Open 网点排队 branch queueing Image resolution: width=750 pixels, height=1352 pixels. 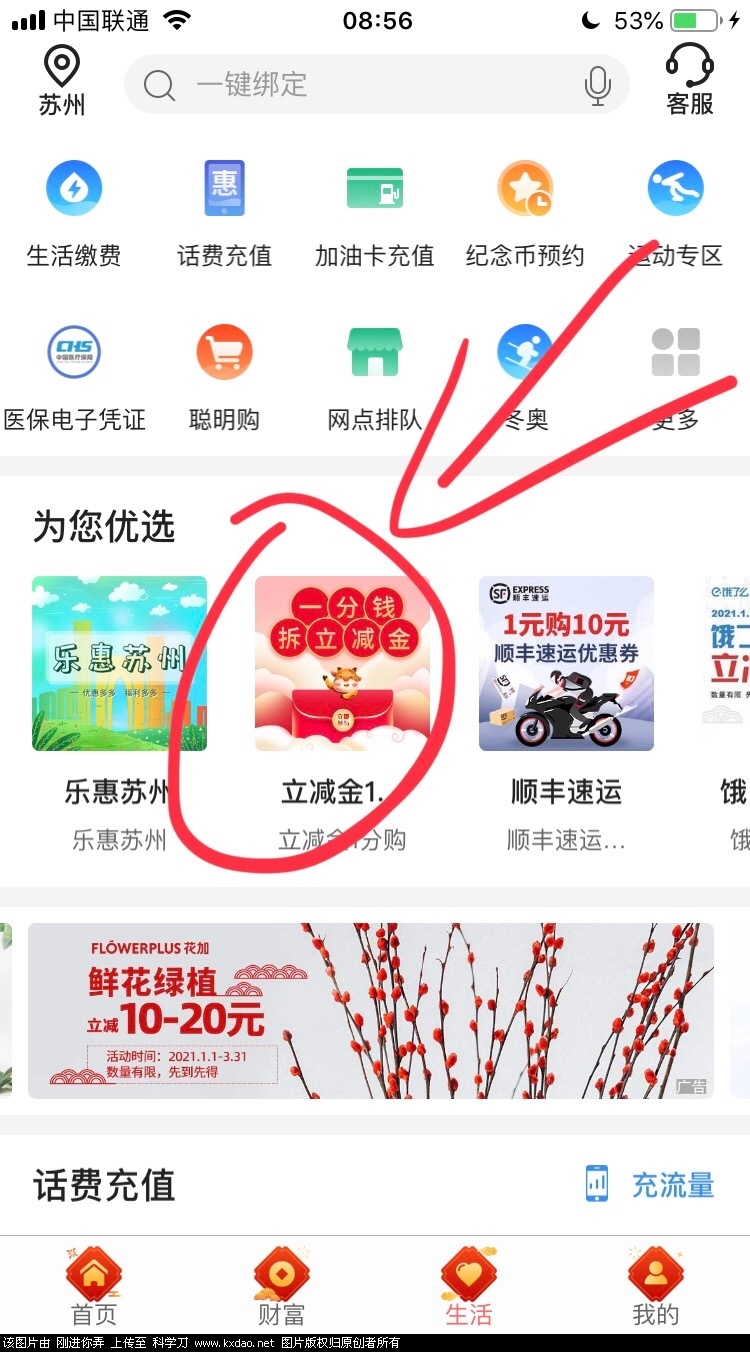(375, 377)
